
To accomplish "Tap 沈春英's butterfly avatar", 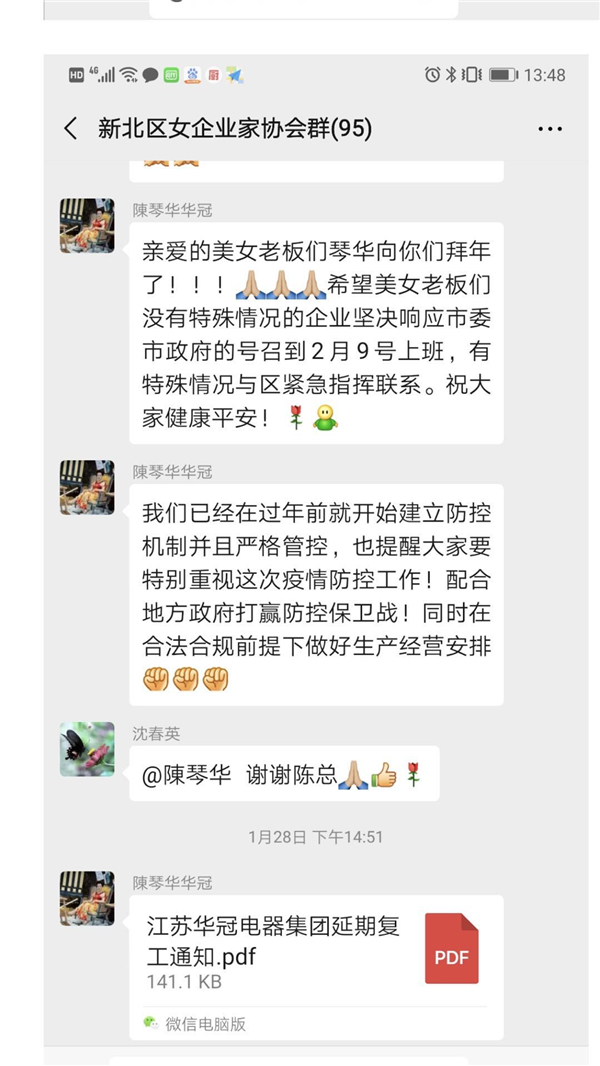I will coord(87,748).
